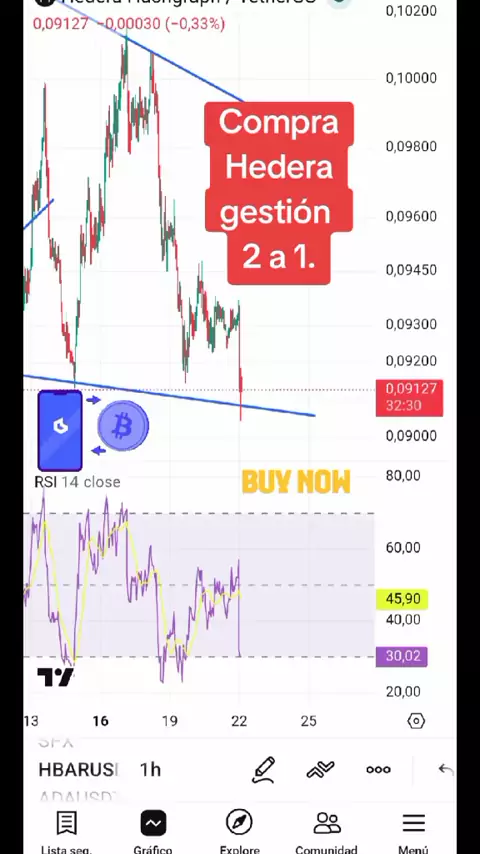Switch to the Lista seg. tab
The width and height of the screenshot is (480, 854).
(66, 832)
